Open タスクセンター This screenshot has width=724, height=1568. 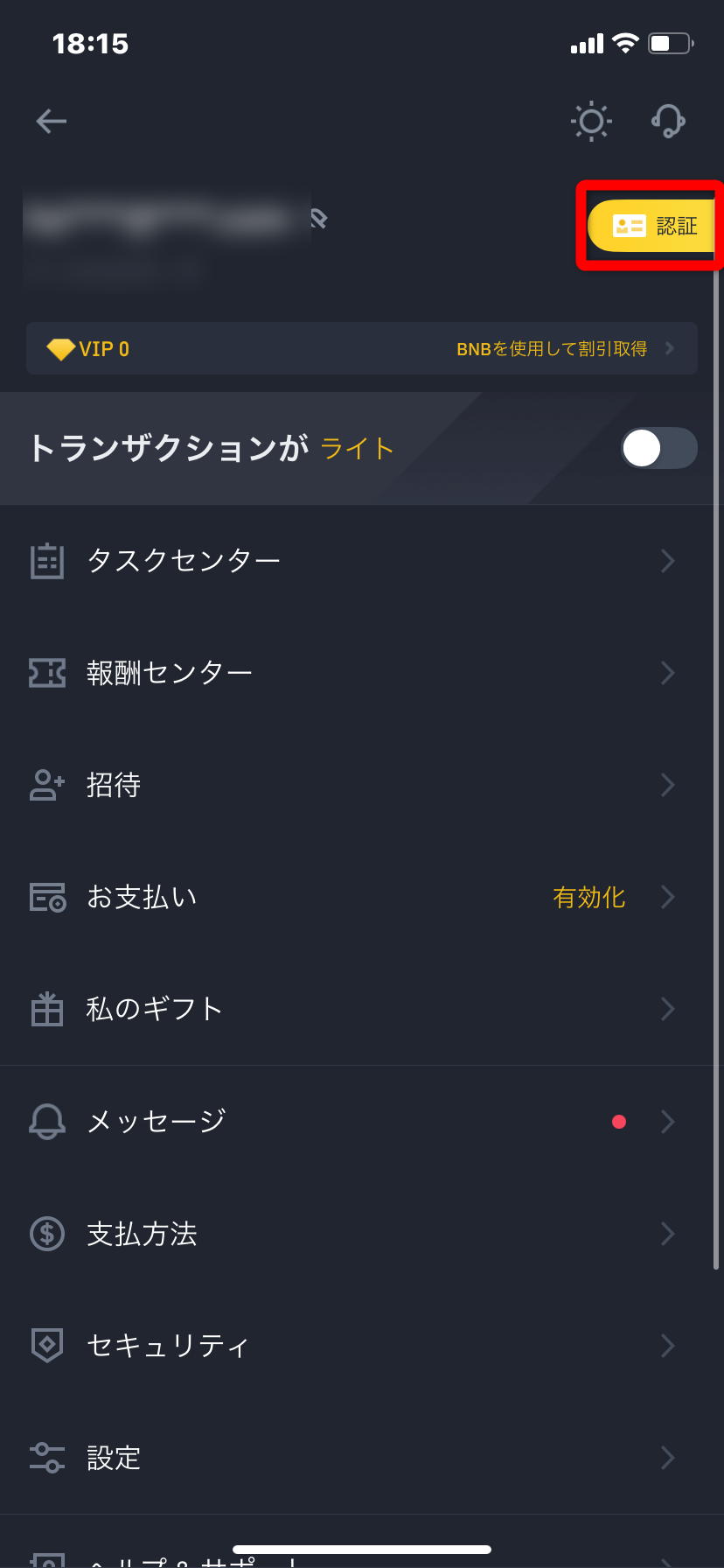click(350, 560)
